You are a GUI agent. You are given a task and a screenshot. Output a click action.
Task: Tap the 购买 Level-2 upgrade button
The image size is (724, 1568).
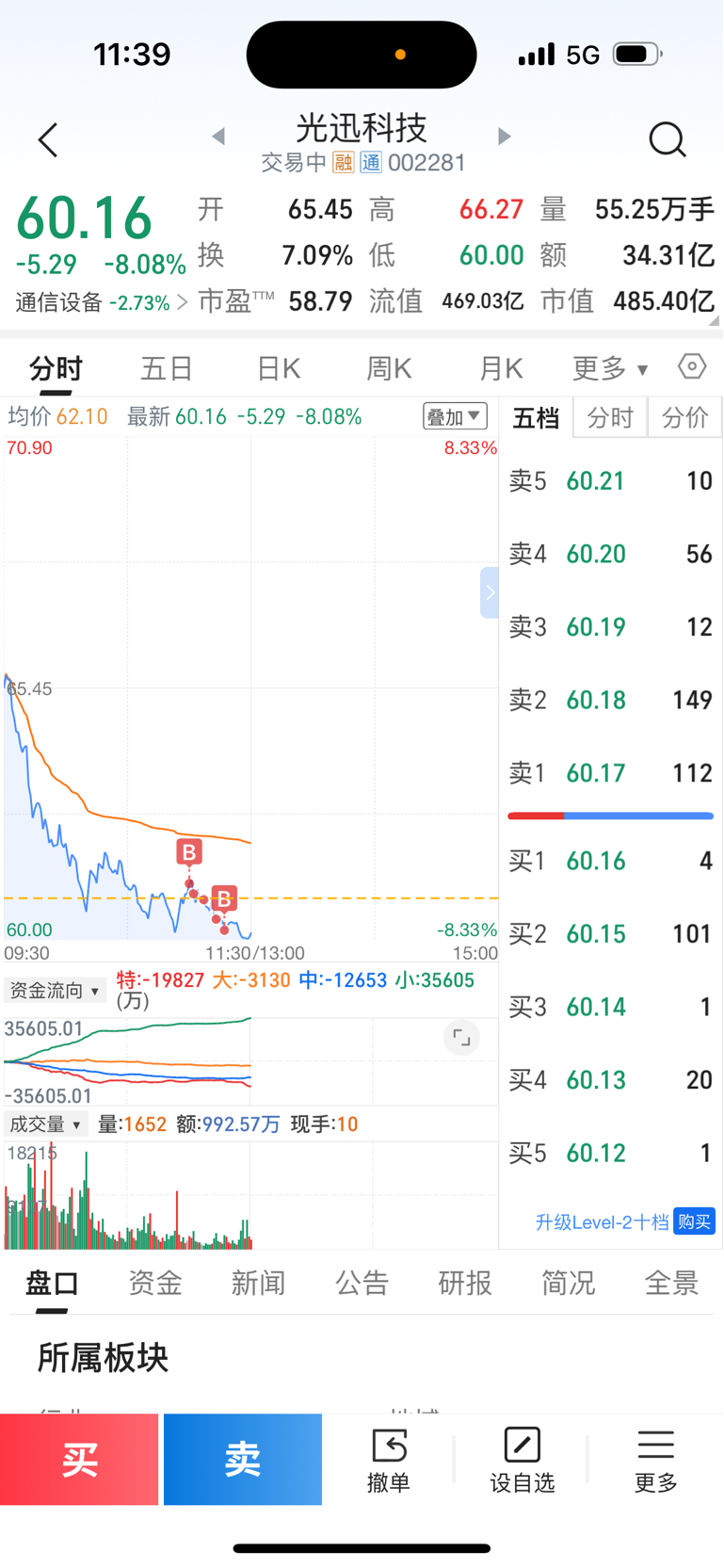pyautogui.click(x=694, y=1221)
